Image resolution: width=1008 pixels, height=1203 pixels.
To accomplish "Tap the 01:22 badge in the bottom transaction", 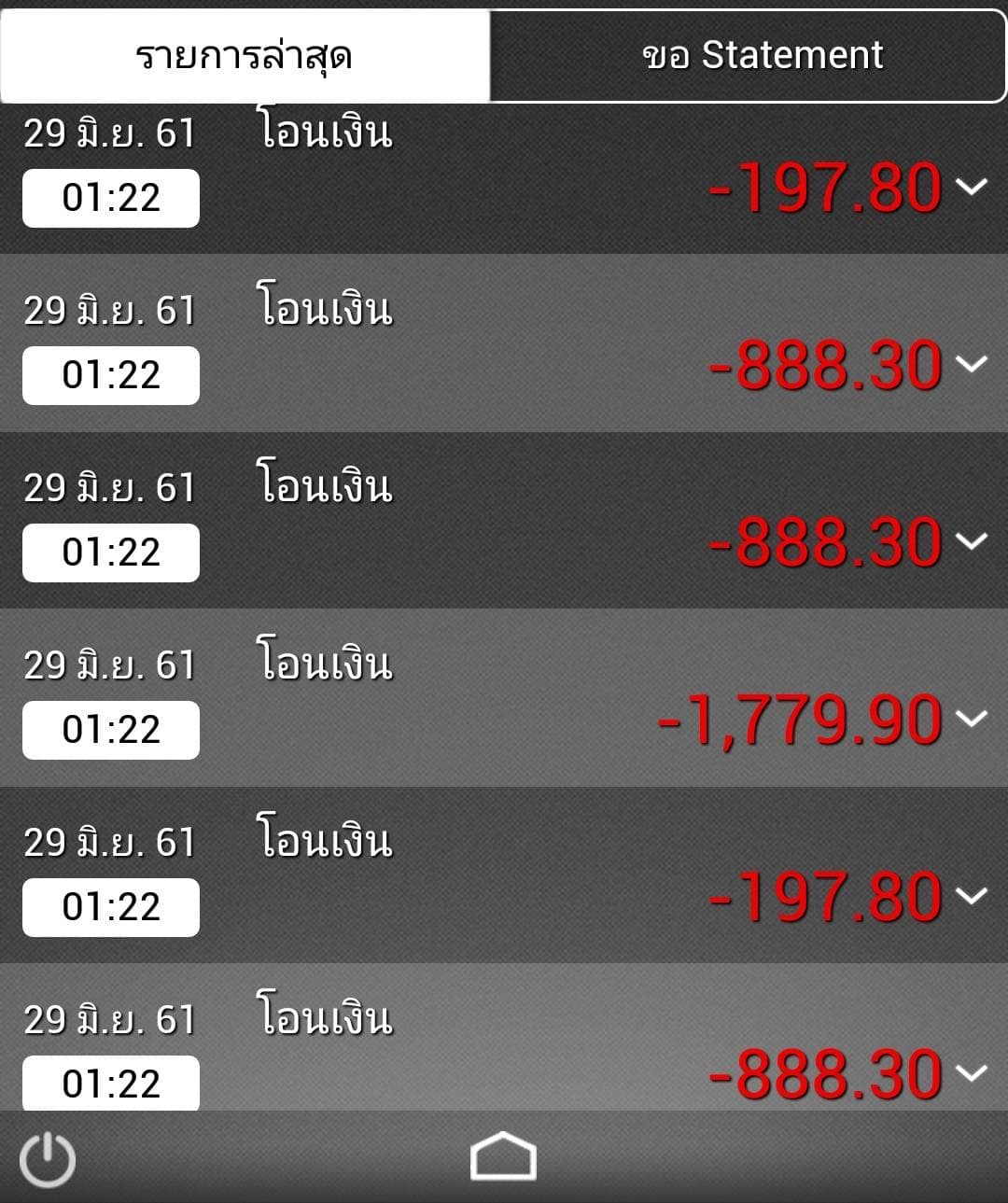I will pos(109,1084).
